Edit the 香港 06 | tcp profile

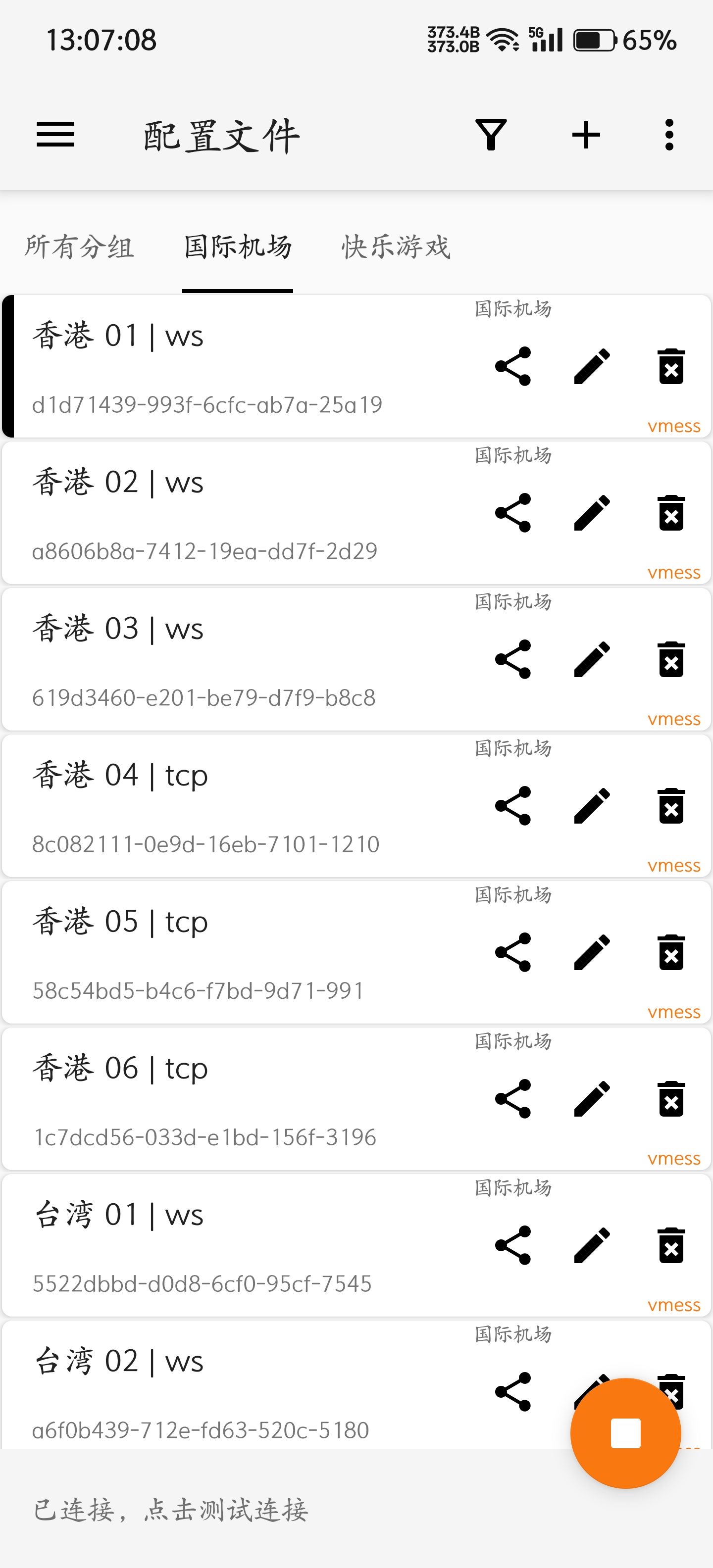tap(592, 1099)
